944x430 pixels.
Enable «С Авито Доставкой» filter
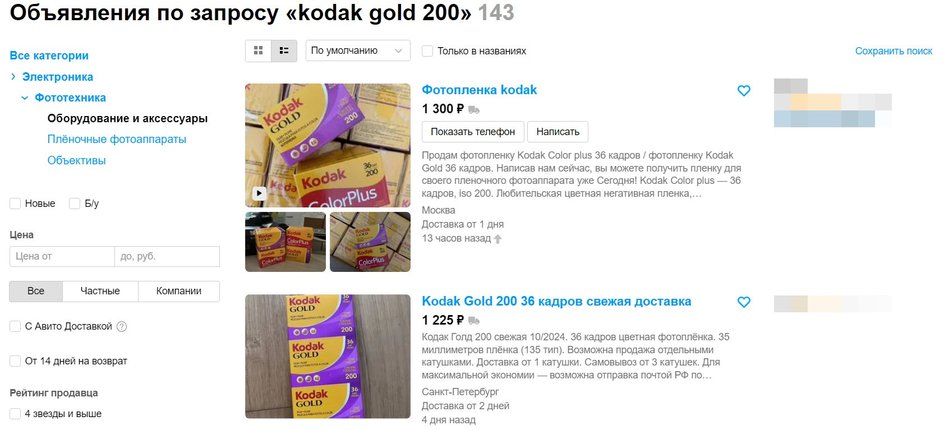[15, 326]
